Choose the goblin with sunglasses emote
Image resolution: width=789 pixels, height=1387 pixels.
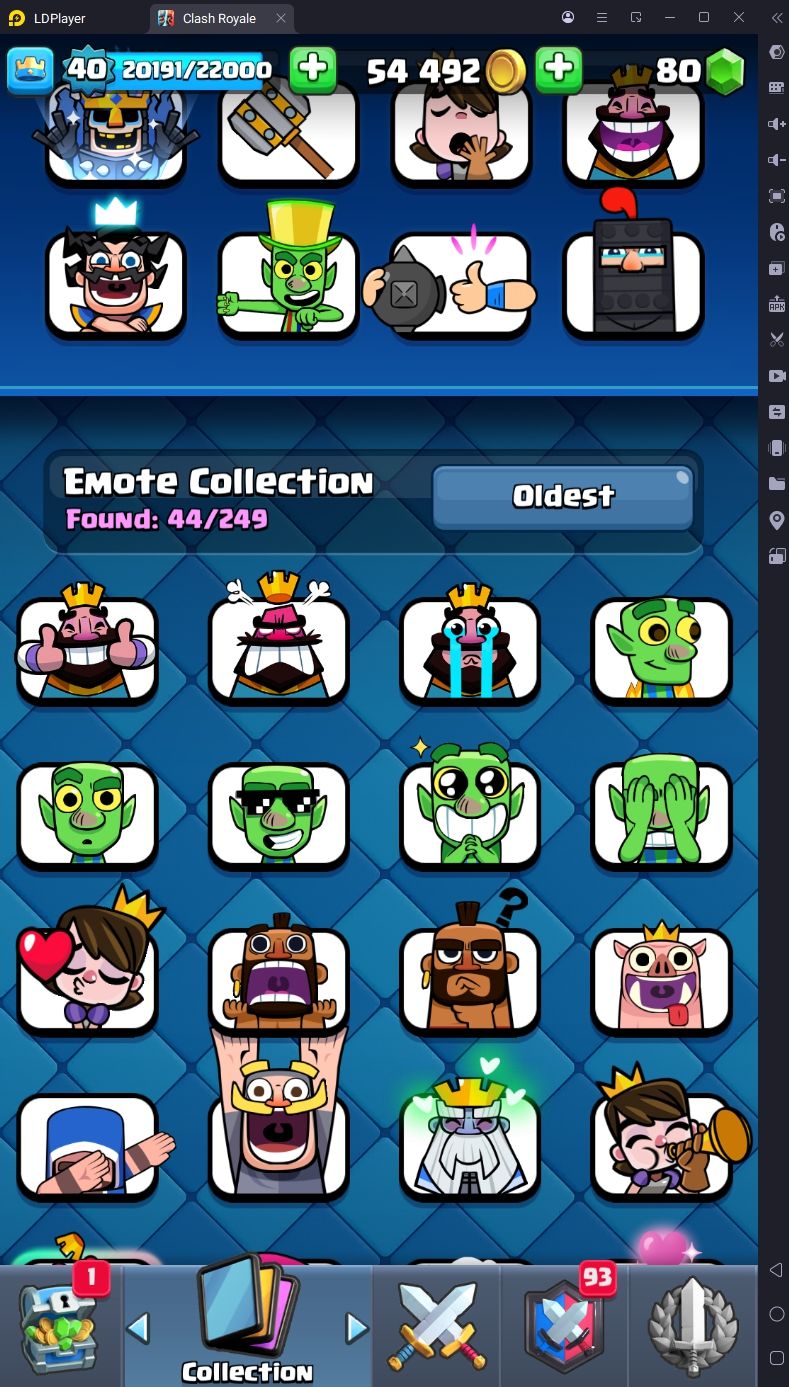279,814
